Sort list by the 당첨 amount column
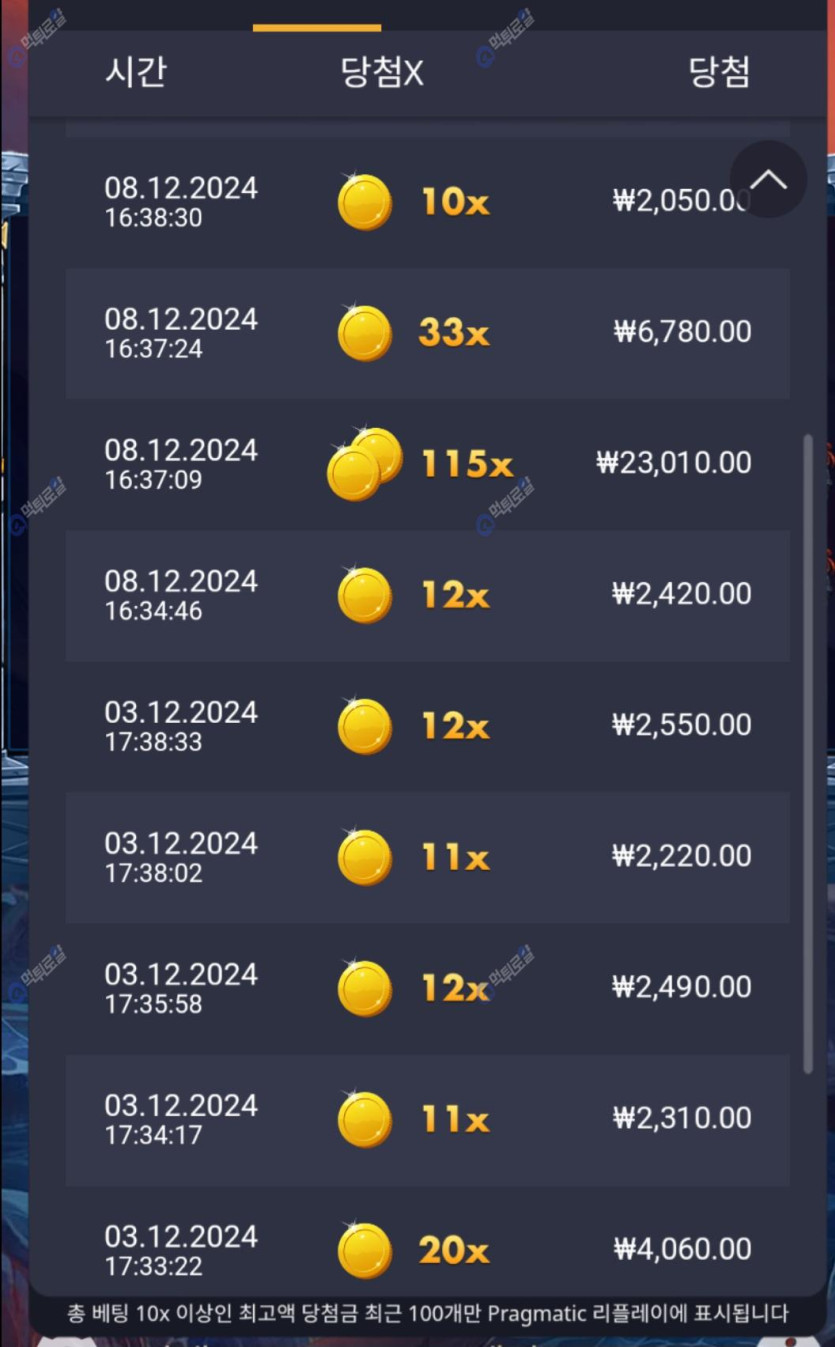The width and height of the screenshot is (835, 1347). [719, 73]
